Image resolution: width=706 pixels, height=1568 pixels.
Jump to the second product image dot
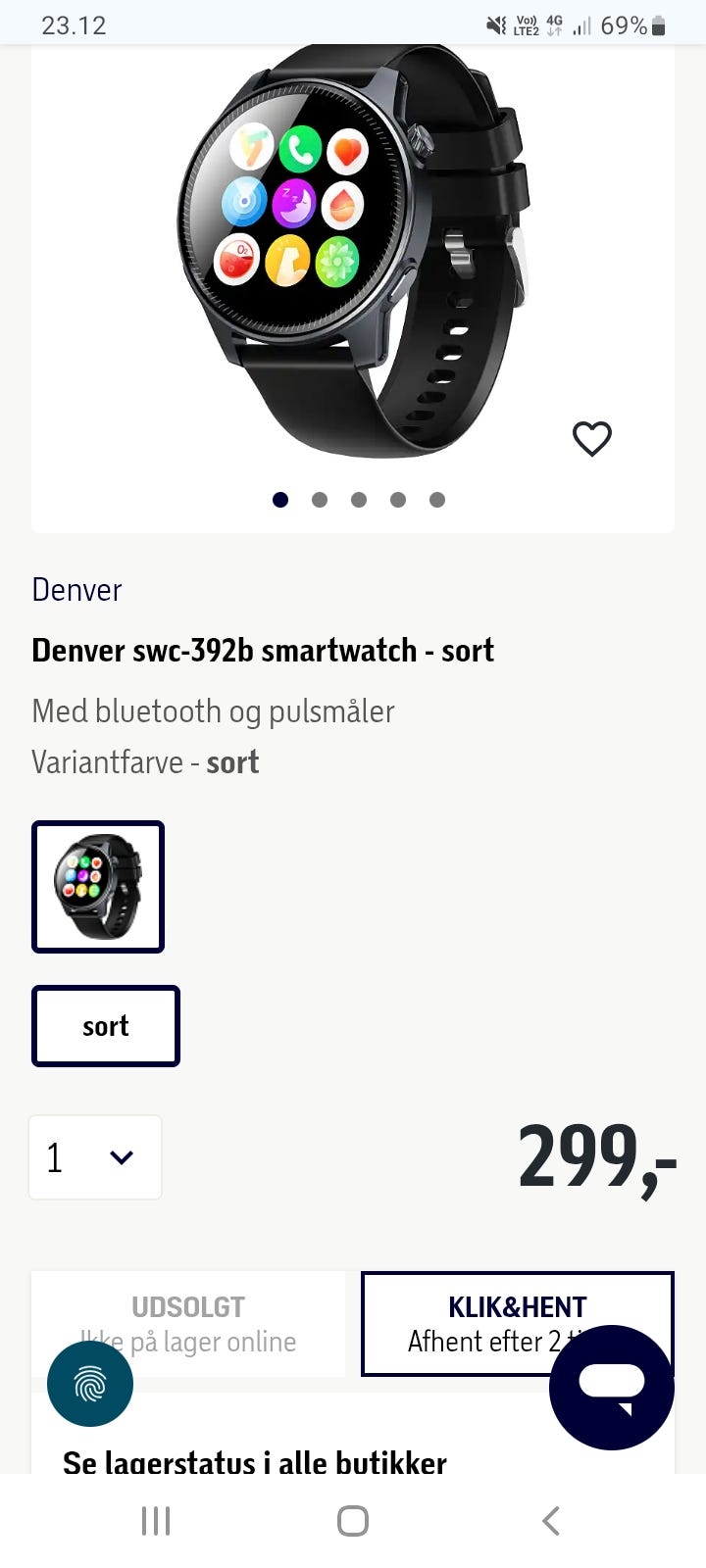click(320, 500)
